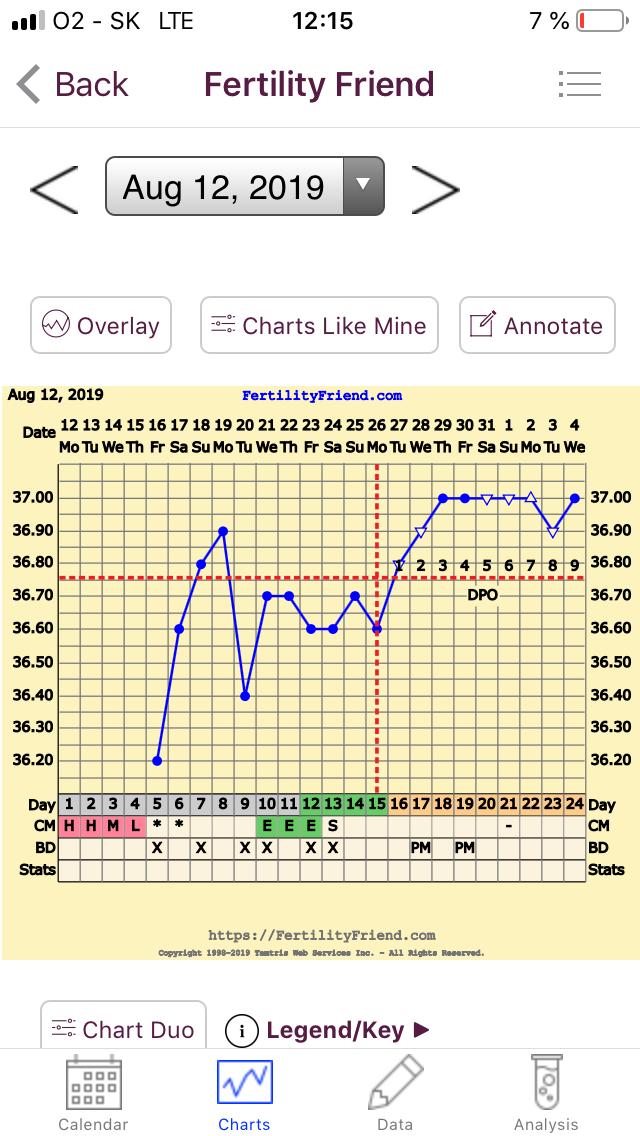The image size is (640, 1136).
Task: Open Charts Like Mine
Action: click(x=319, y=326)
